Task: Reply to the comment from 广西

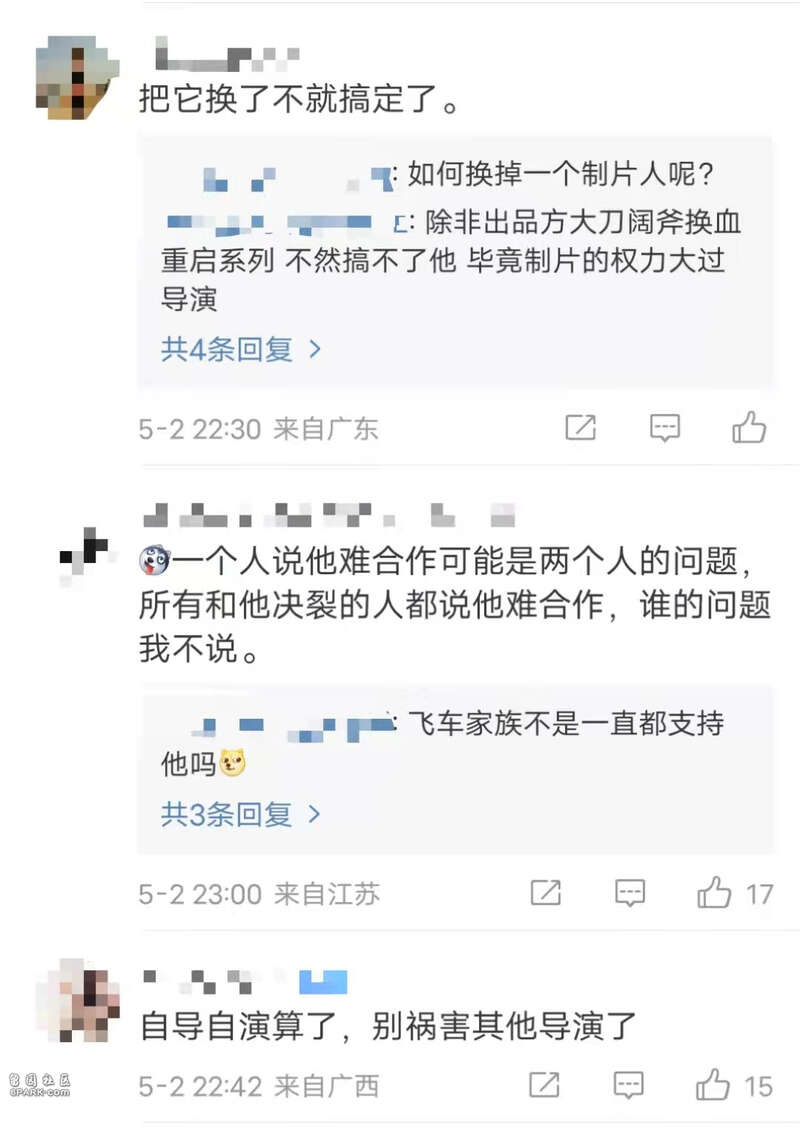Action: click(x=629, y=1085)
